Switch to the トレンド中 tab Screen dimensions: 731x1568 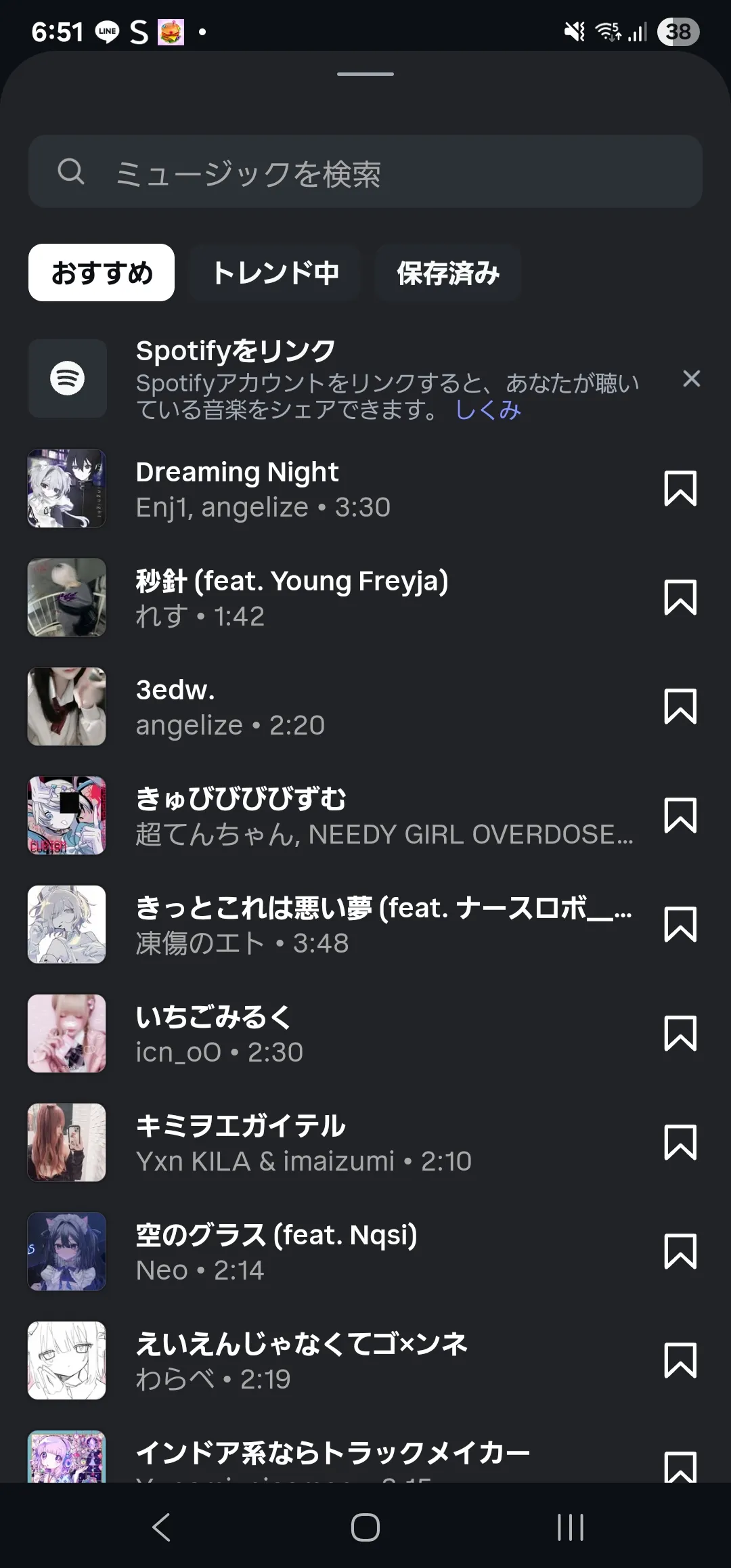coord(275,273)
